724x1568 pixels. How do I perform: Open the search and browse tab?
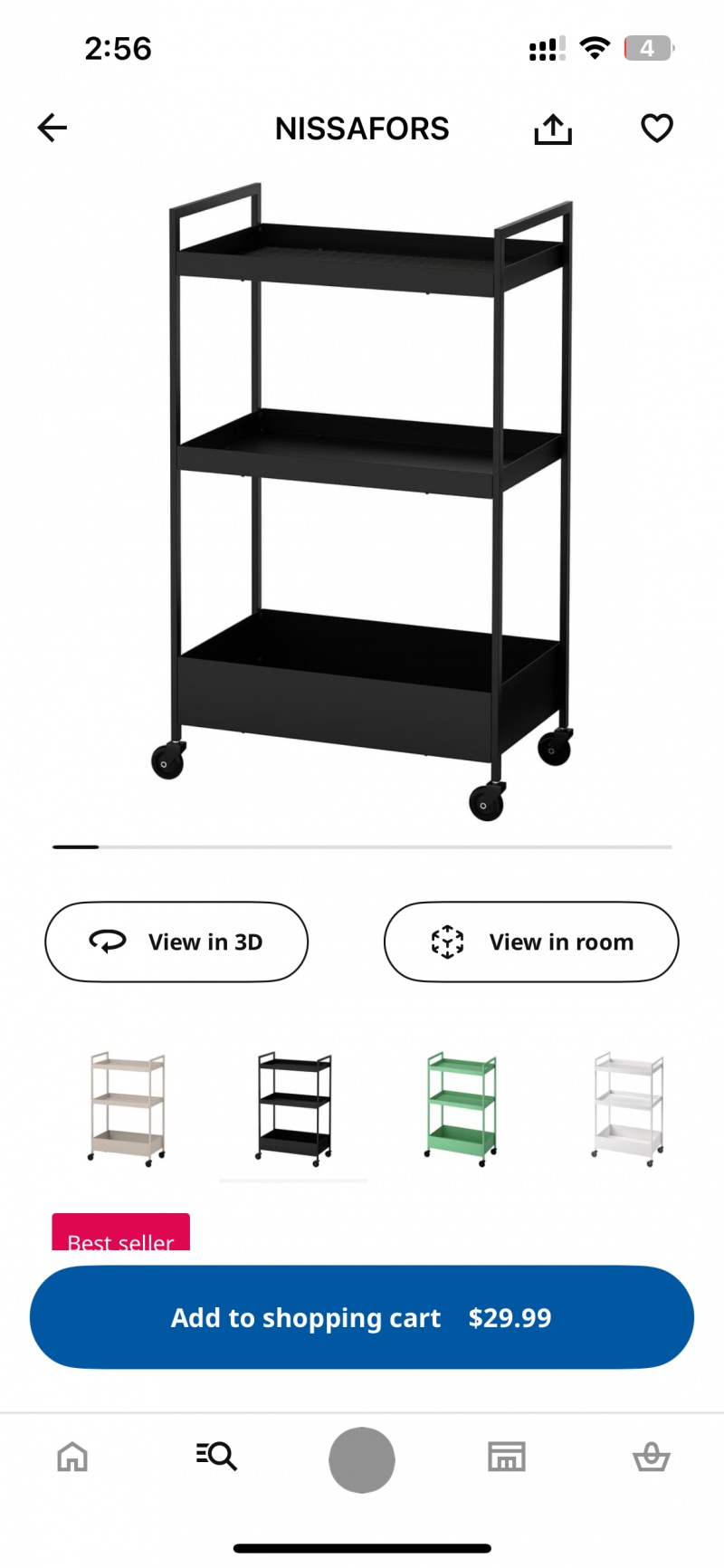point(217,1457)
